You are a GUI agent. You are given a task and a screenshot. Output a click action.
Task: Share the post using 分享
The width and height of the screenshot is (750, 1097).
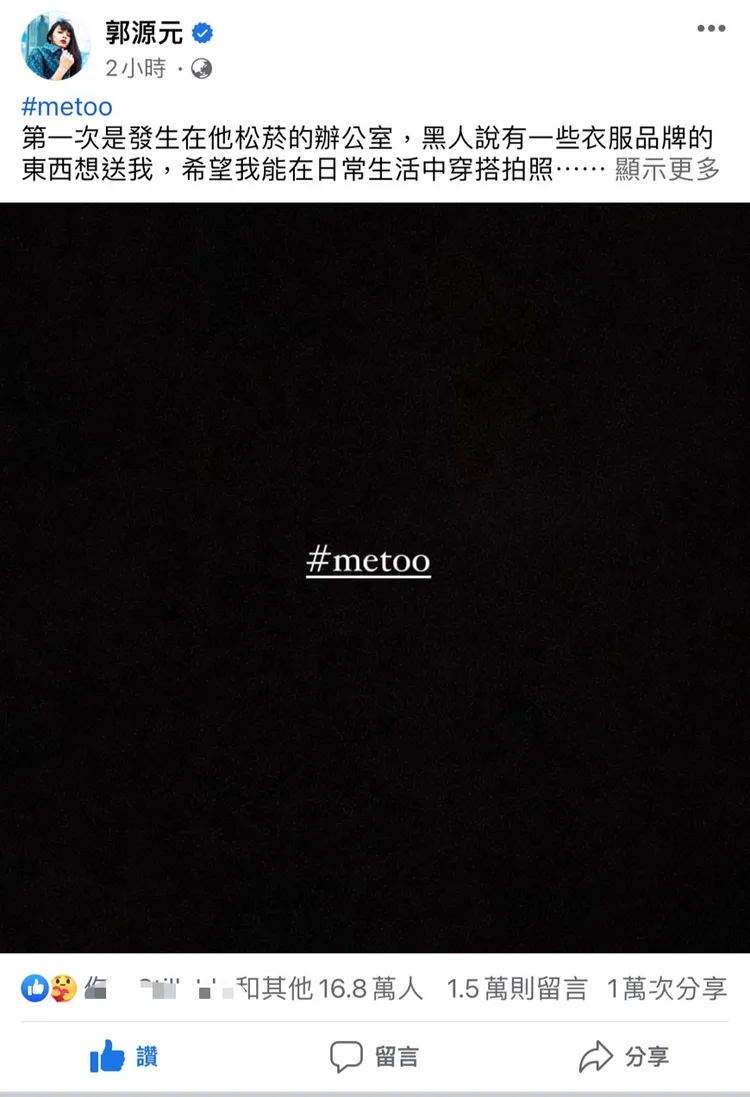click(624, 1056)
